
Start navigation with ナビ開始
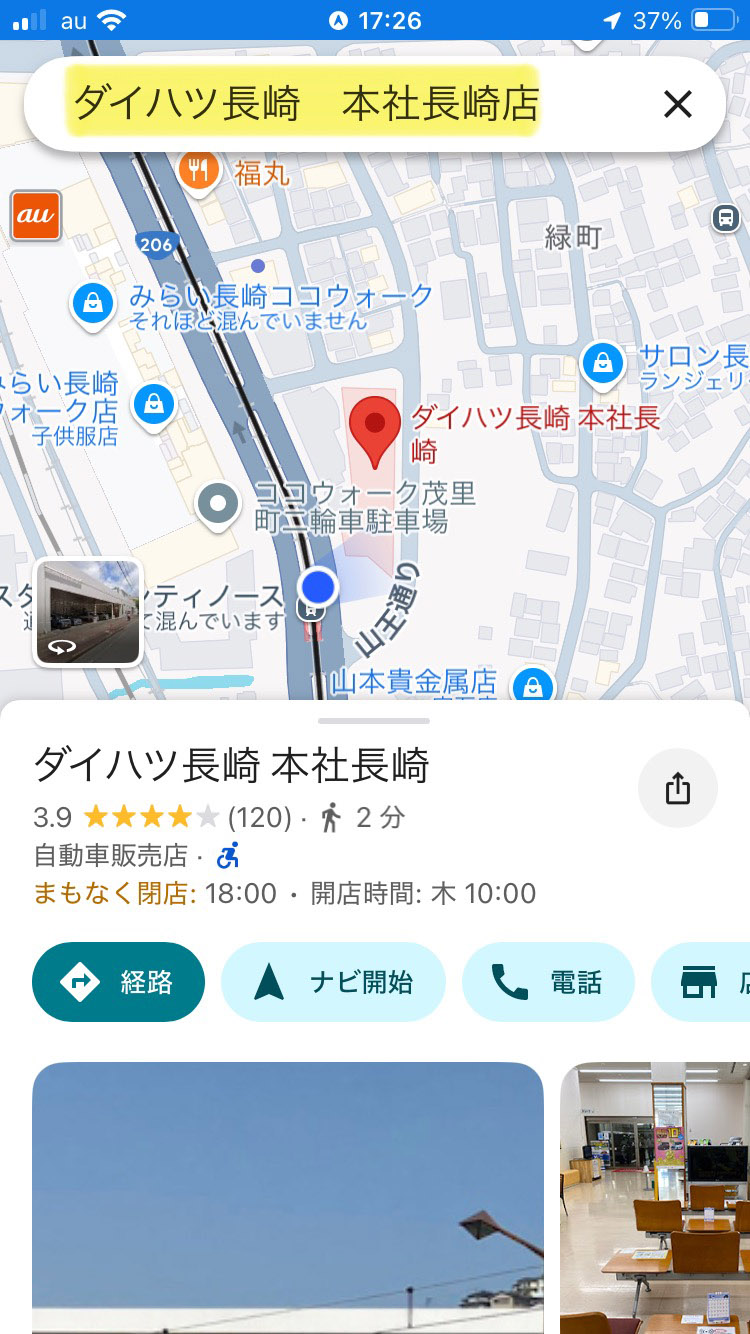coord(333,982)
